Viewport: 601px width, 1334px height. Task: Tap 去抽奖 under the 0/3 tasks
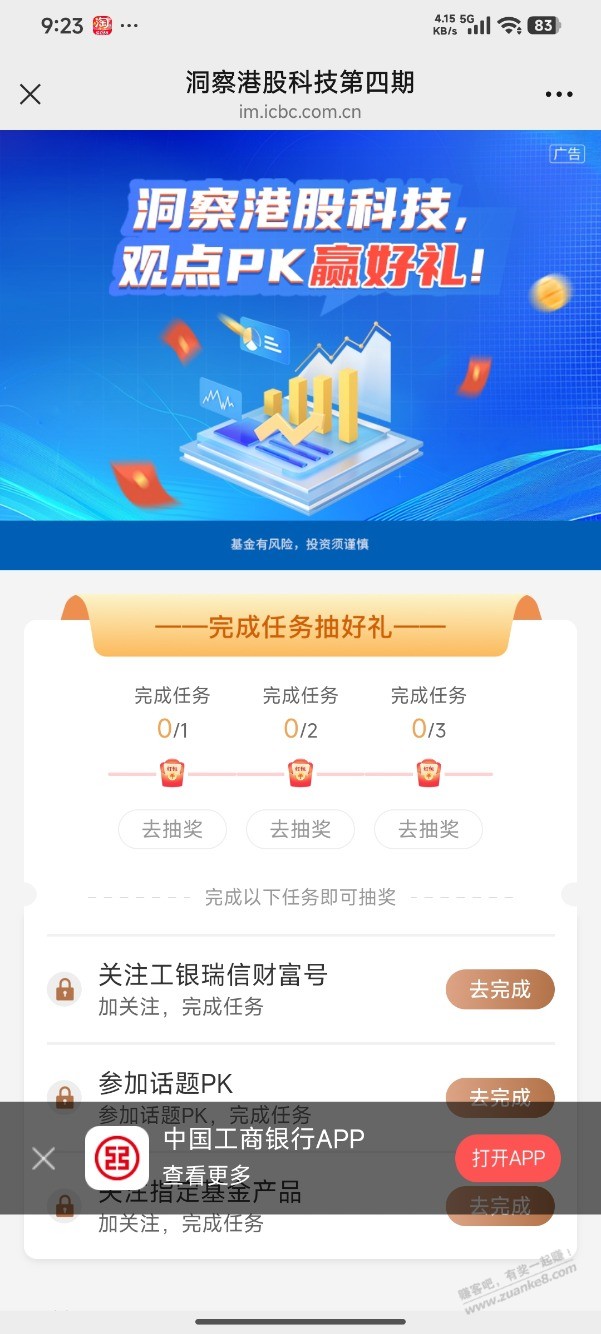coord(428,829)
